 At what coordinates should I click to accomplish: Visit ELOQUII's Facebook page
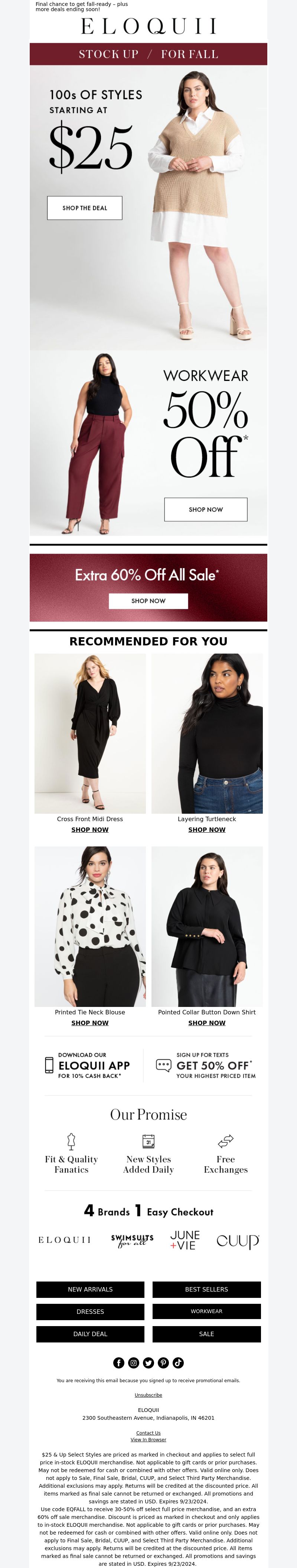click(119, 1363)
